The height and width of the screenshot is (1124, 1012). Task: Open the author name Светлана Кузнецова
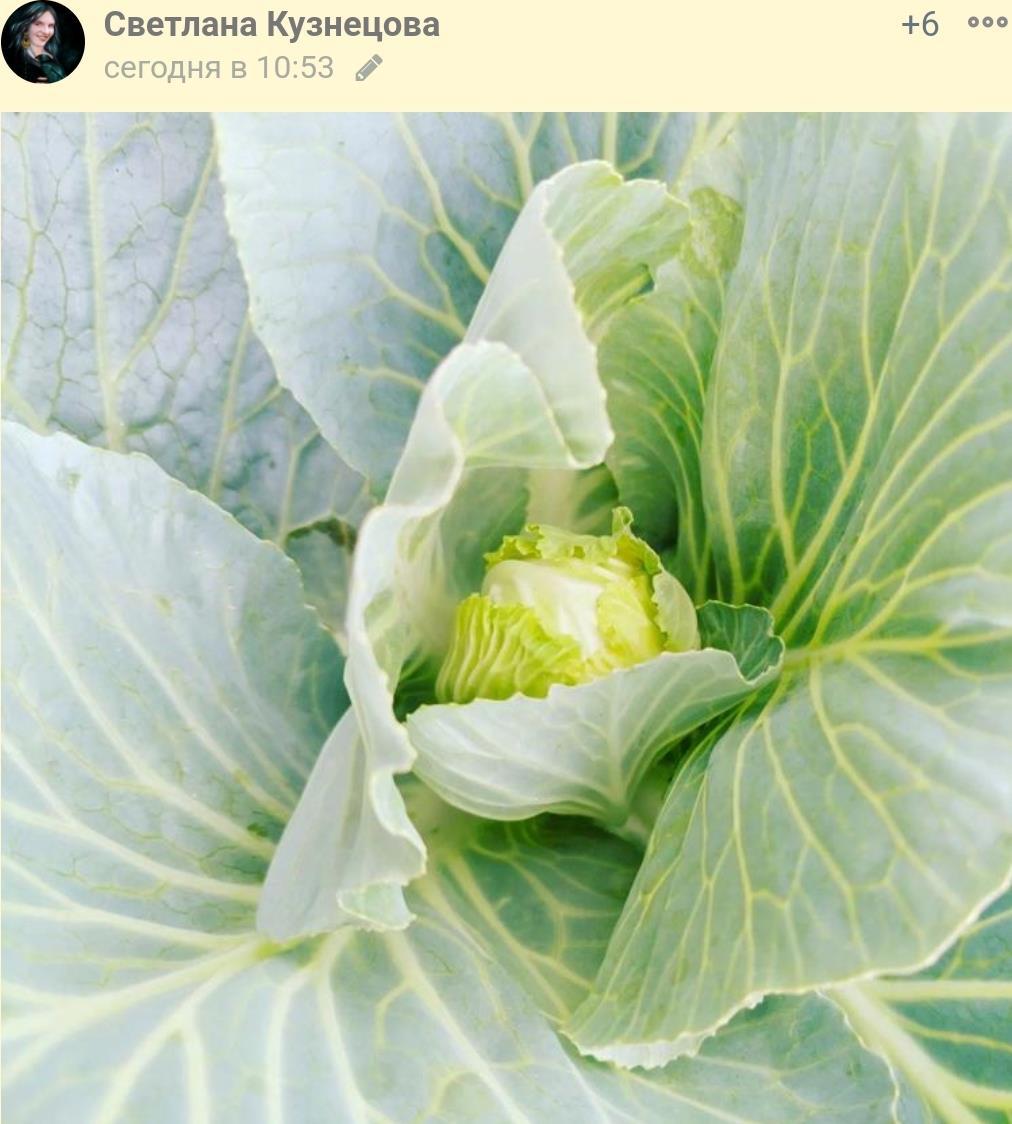(x=271, y=25)
